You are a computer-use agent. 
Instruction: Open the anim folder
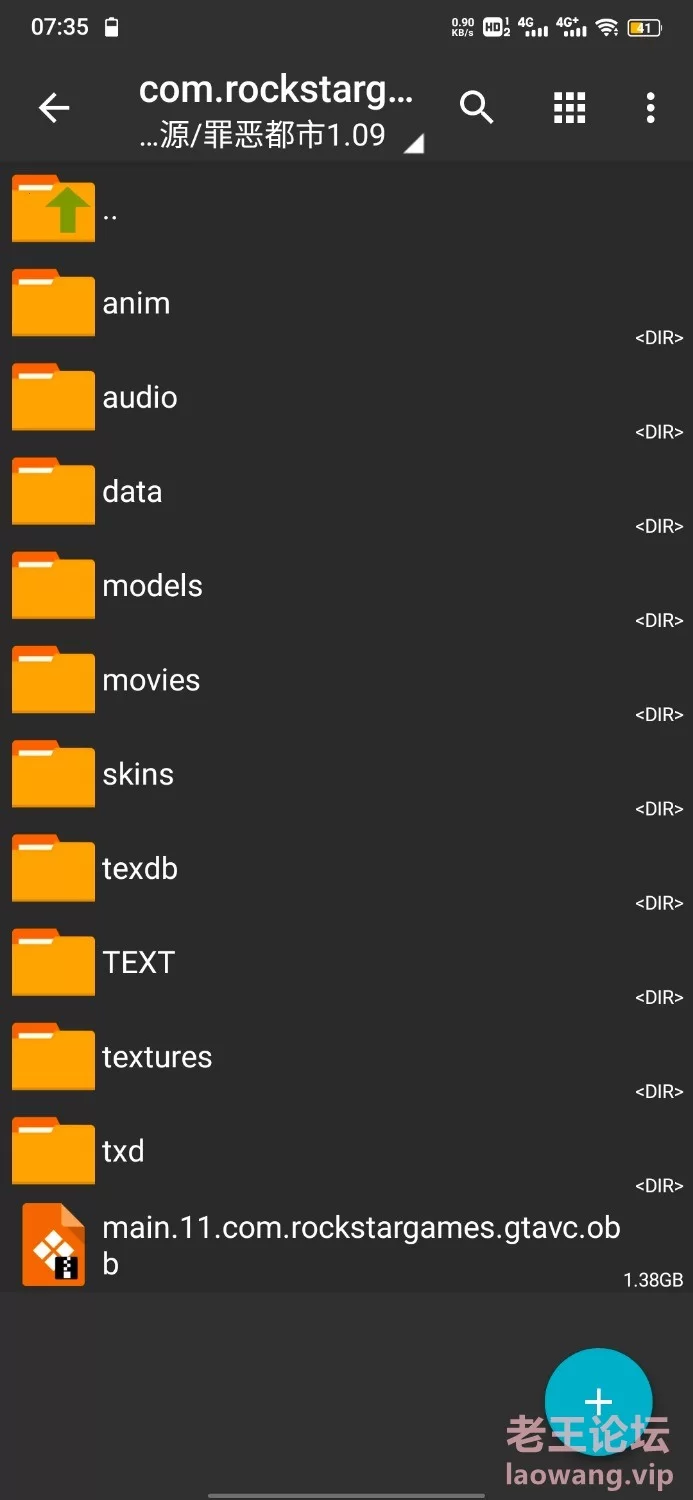coord(346,304)
